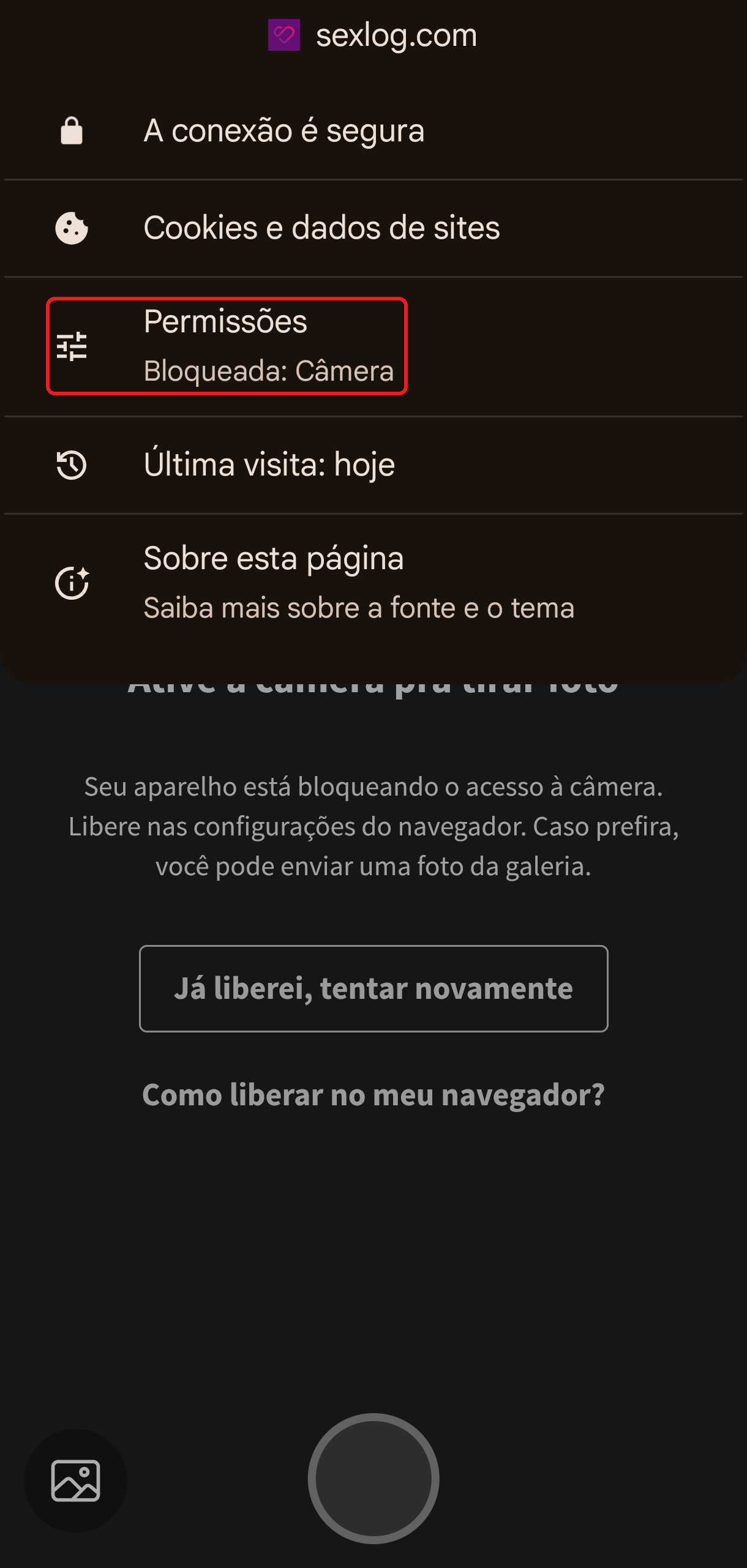This screenshot has width=747, height=1568.
Task: Open the 'A conexão é segura' row
Action: pyautogui.click(x=374, y=131)
